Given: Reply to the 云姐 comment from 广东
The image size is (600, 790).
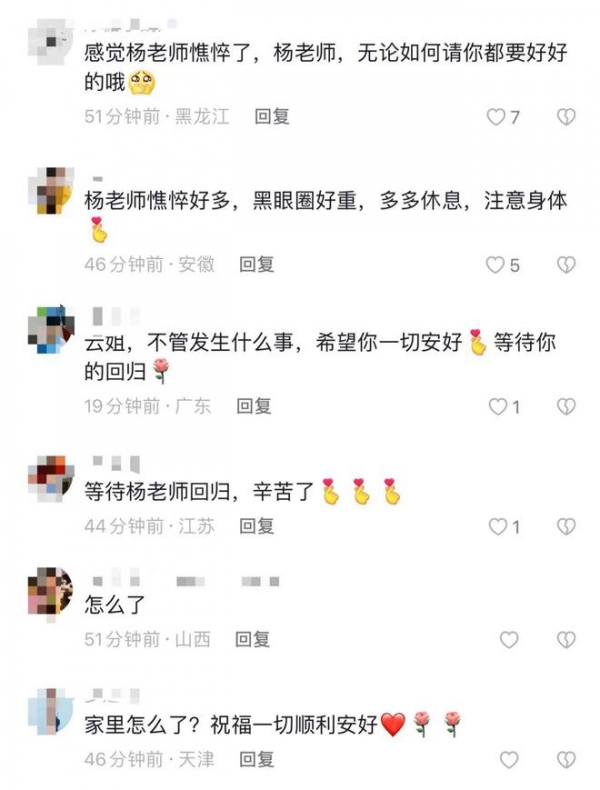Looking at the screenshot, I should pyautogui.click(x=254, y=406).
